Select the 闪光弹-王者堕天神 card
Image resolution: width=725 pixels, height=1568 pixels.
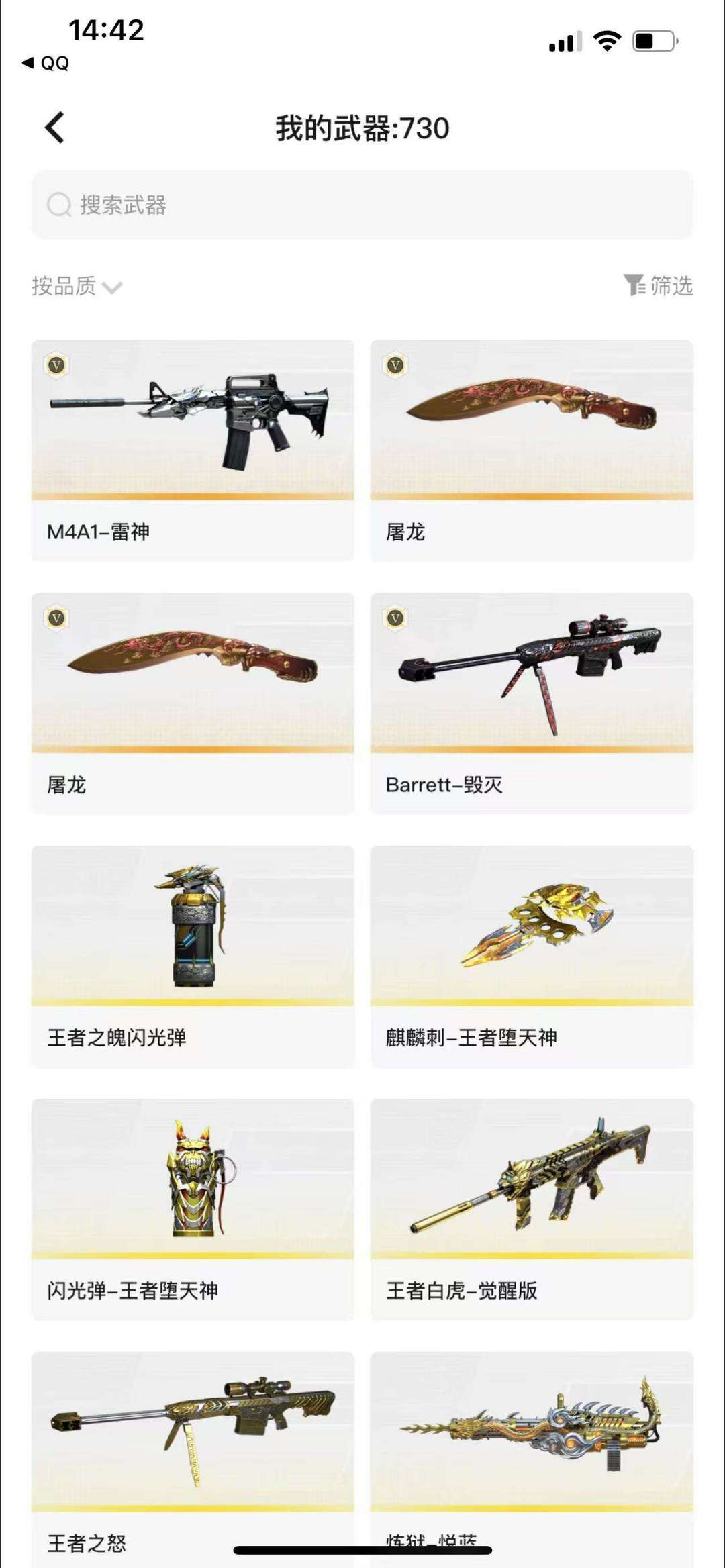193,1208
